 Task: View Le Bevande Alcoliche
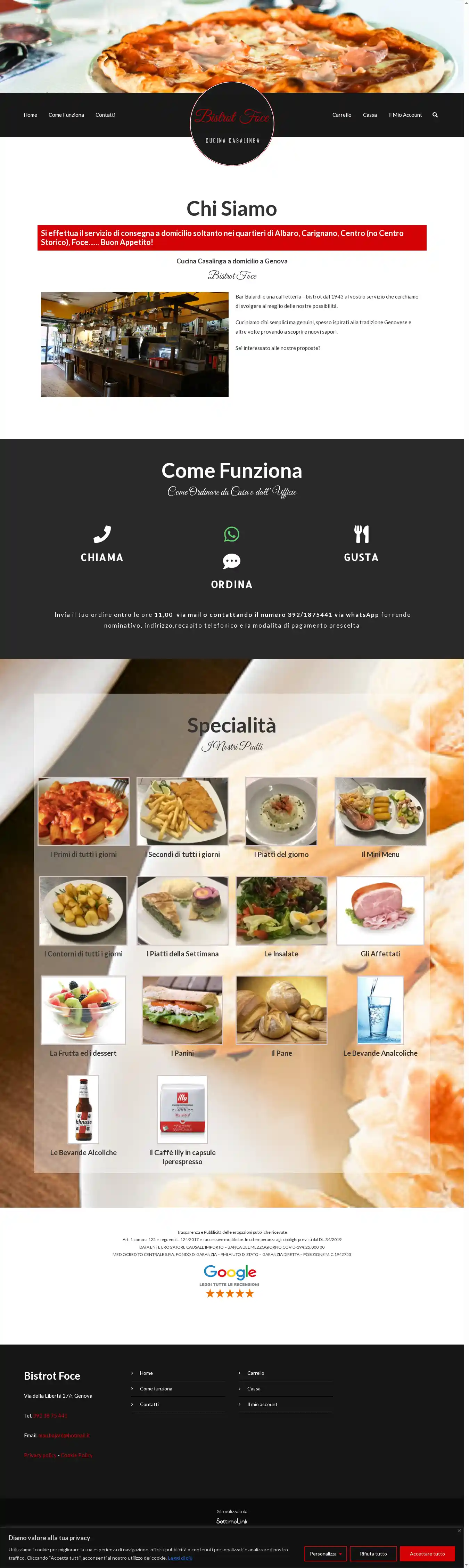[x=83, y=1109]
